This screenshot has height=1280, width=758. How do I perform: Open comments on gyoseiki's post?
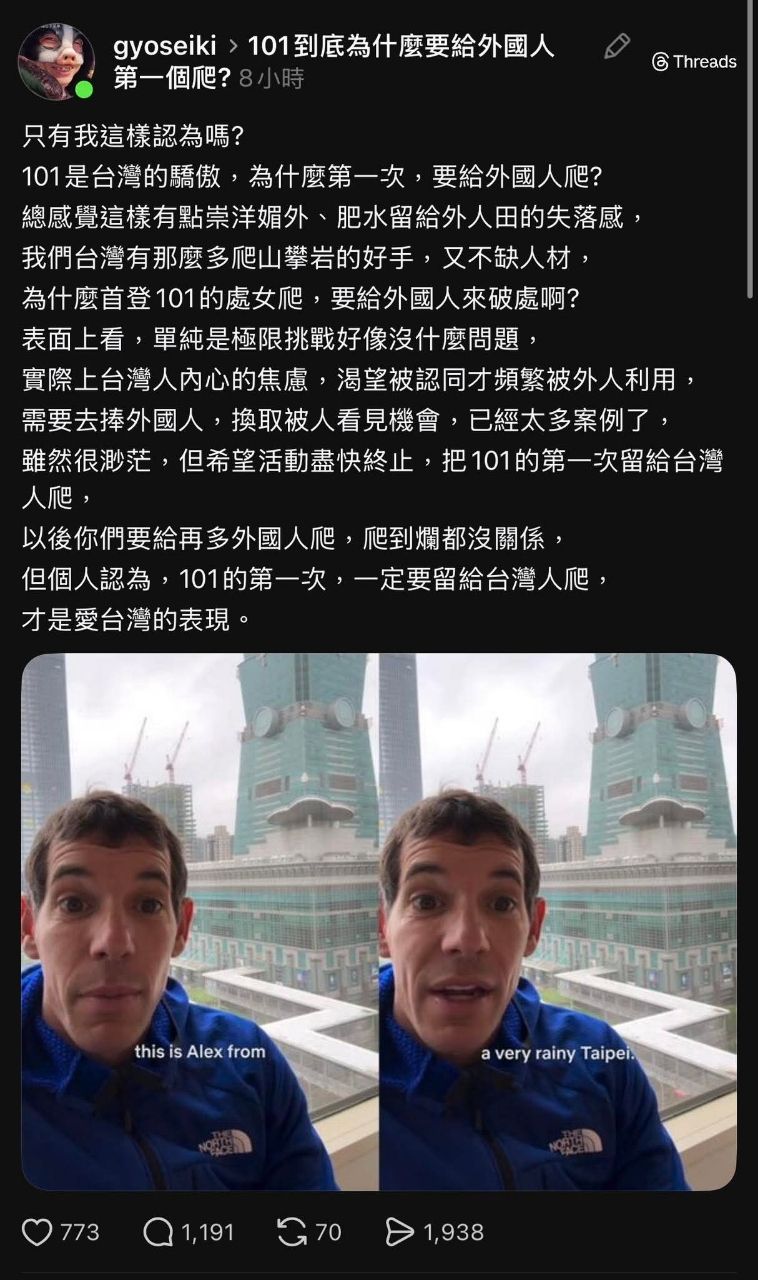(158, 1232)
